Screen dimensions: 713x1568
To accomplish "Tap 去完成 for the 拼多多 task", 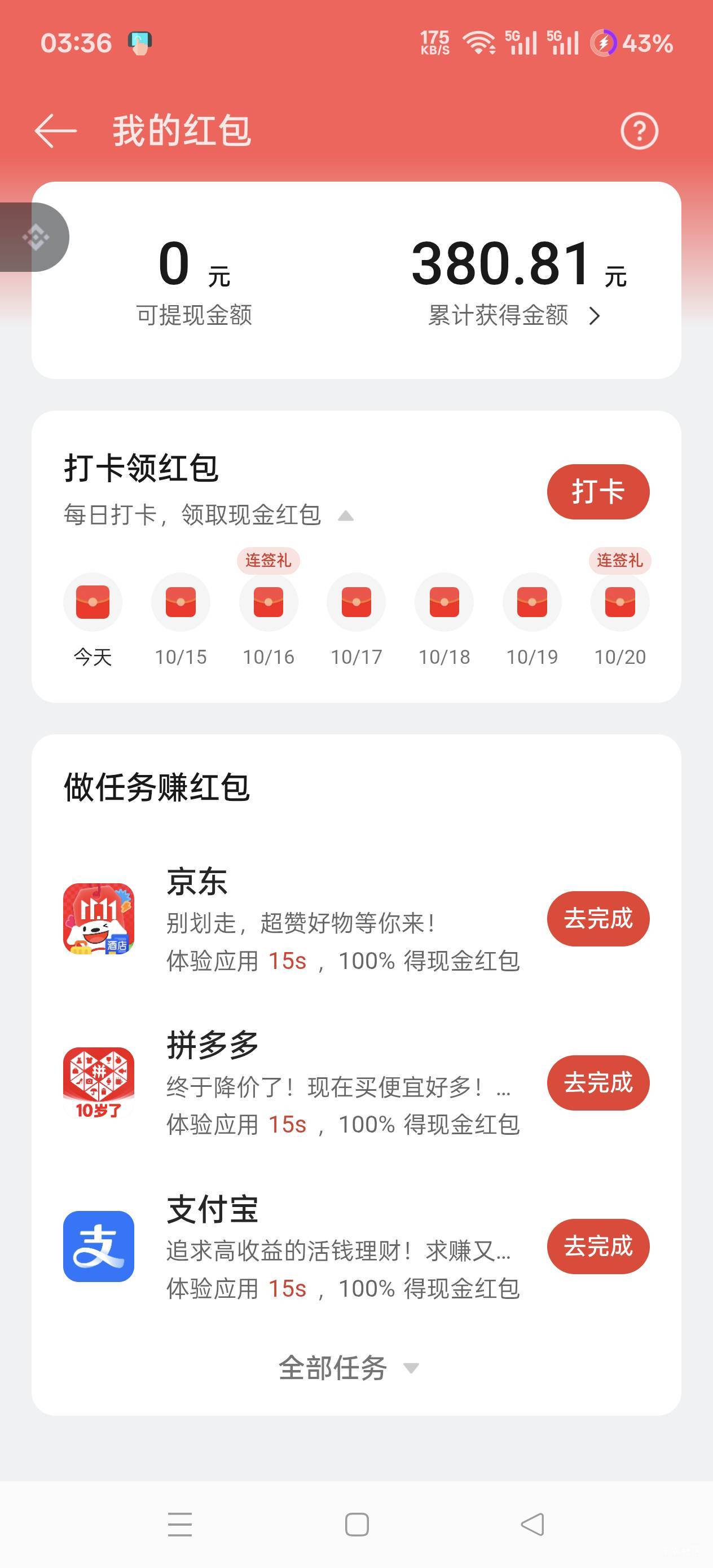I will [x=597, y=1082].
